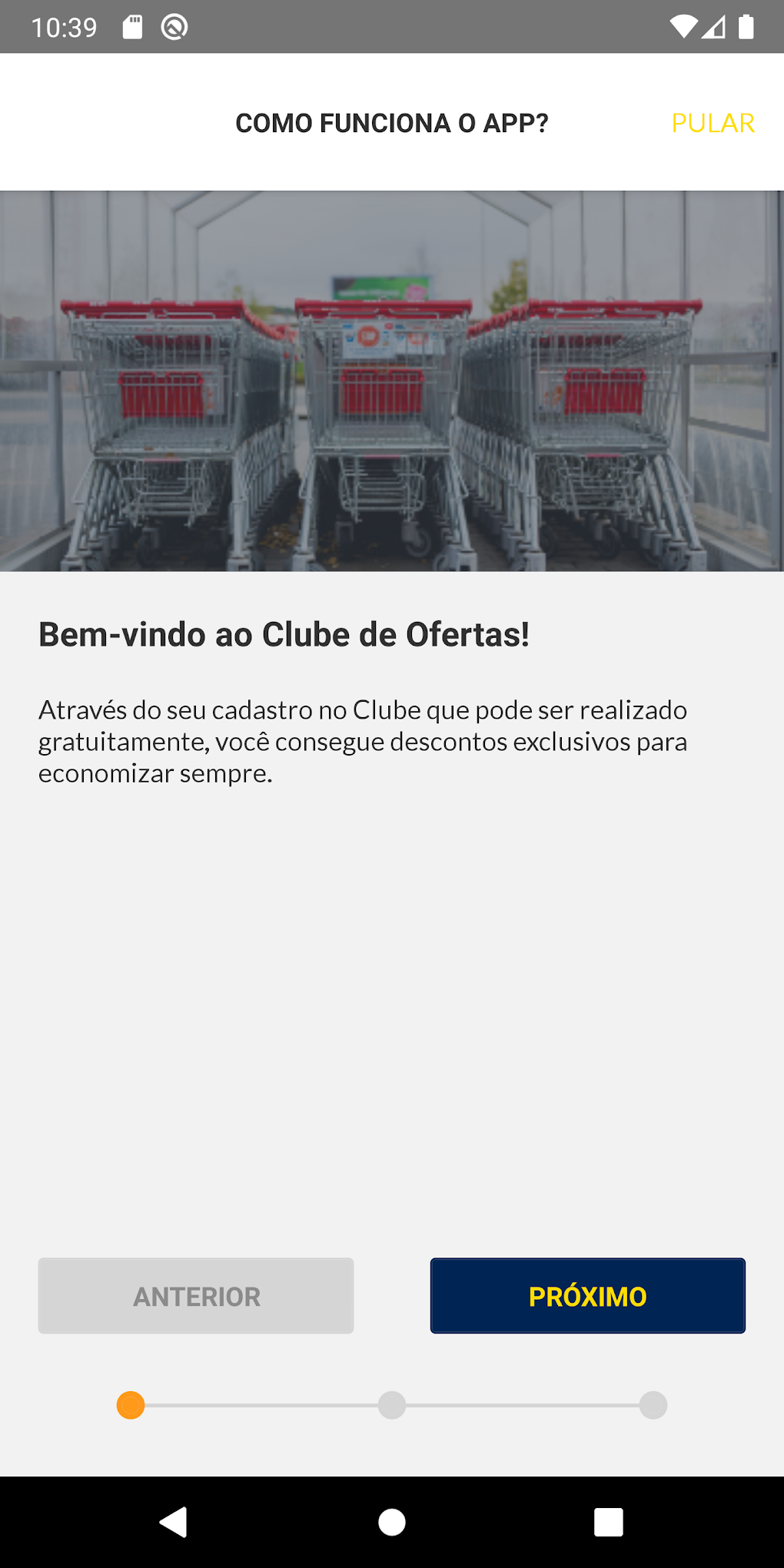Screen dimensions: 784x1568
Task: Skip the intro with PULAR
Action: pyautogui.click(x=713, y=123)
